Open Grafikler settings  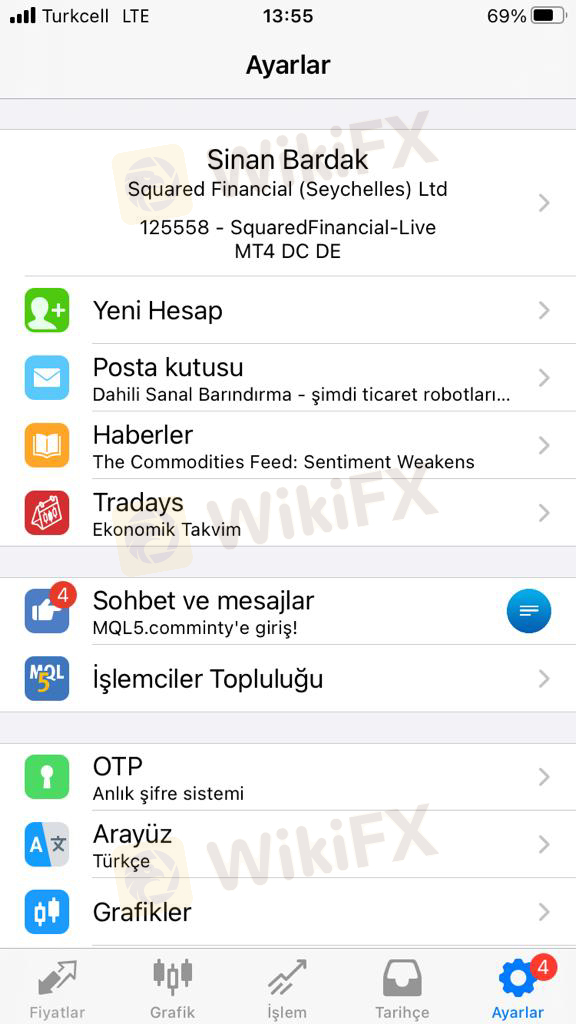(288, 912)
